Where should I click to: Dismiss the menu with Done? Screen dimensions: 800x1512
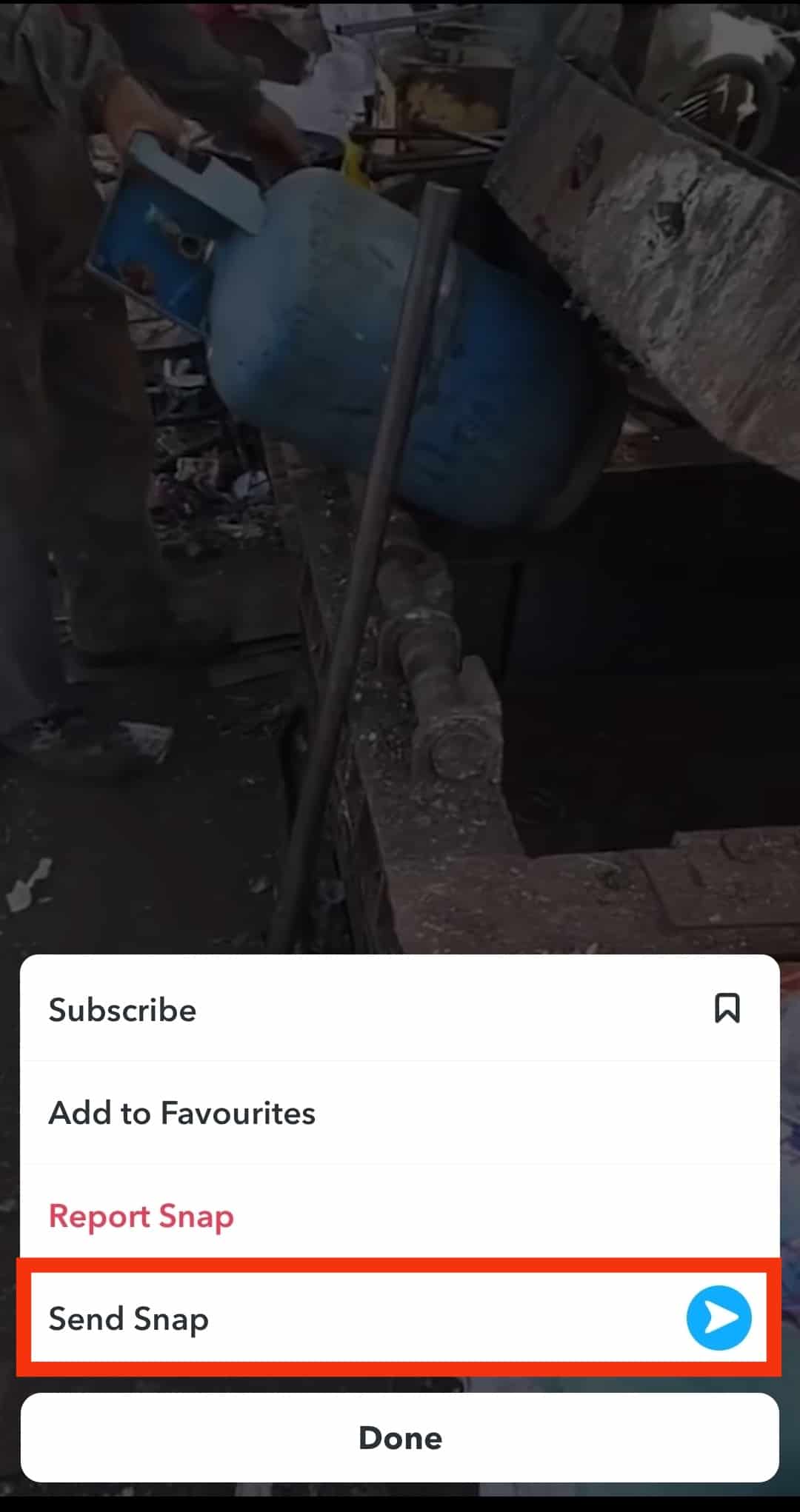coord(400,1437)
